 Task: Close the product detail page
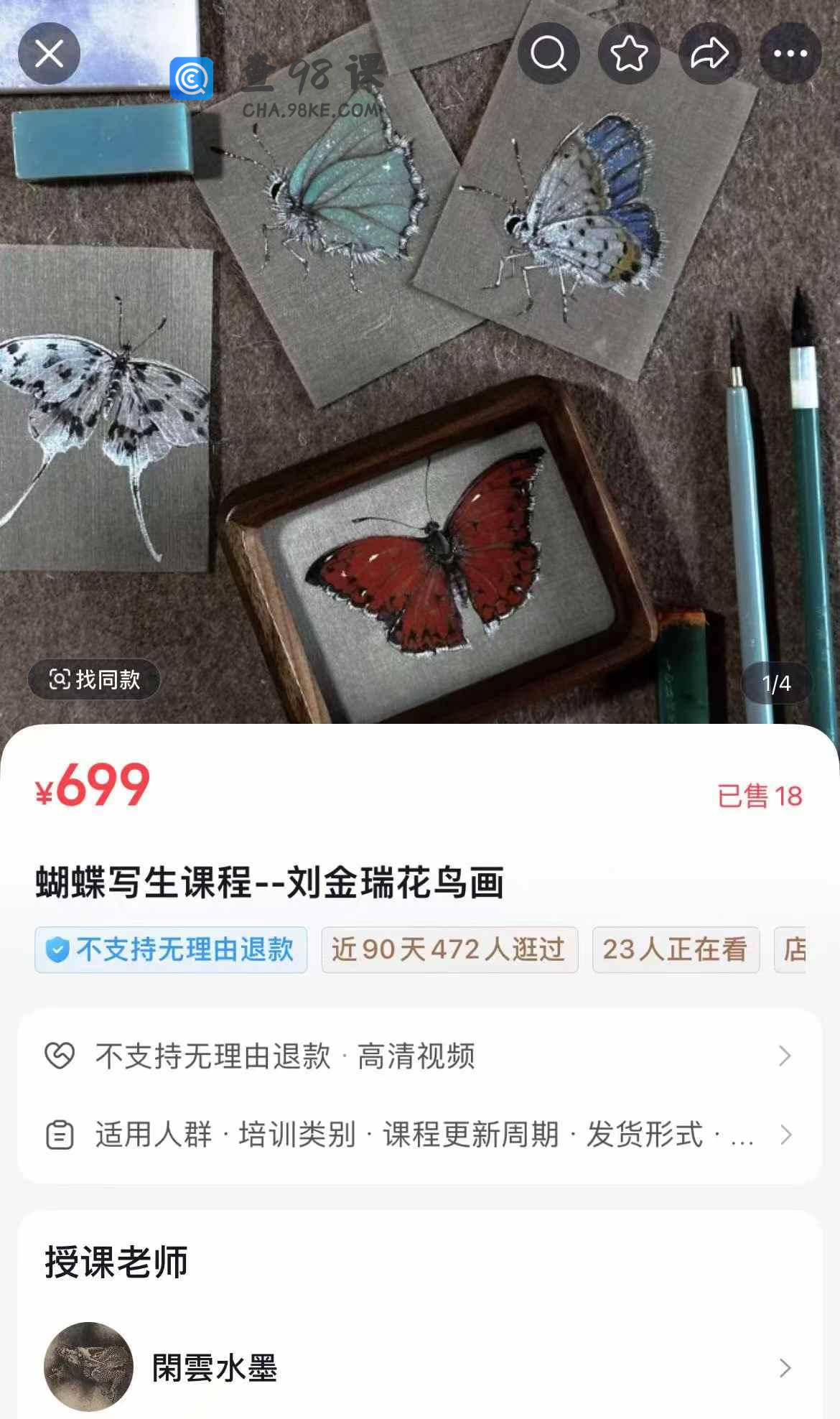click(49, 54)
